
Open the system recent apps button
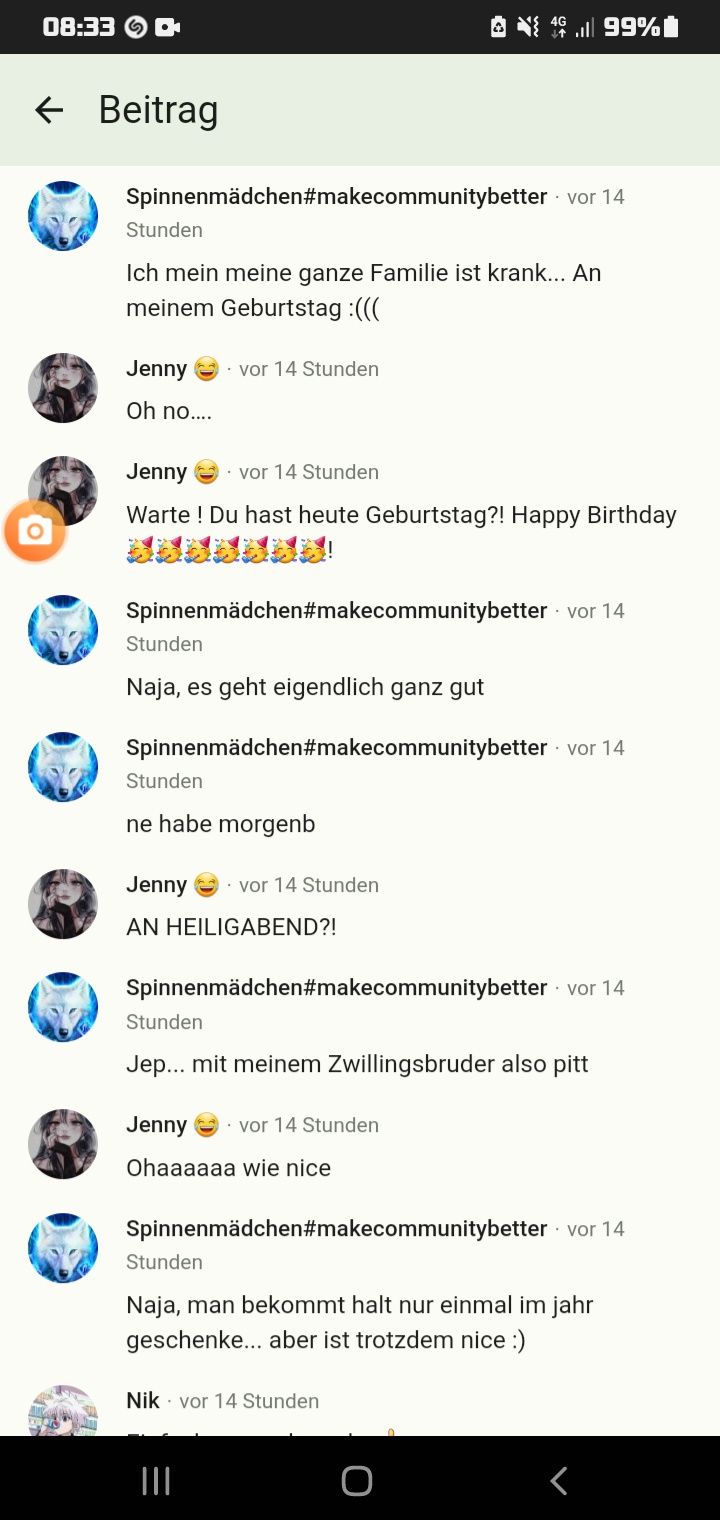156,1481
